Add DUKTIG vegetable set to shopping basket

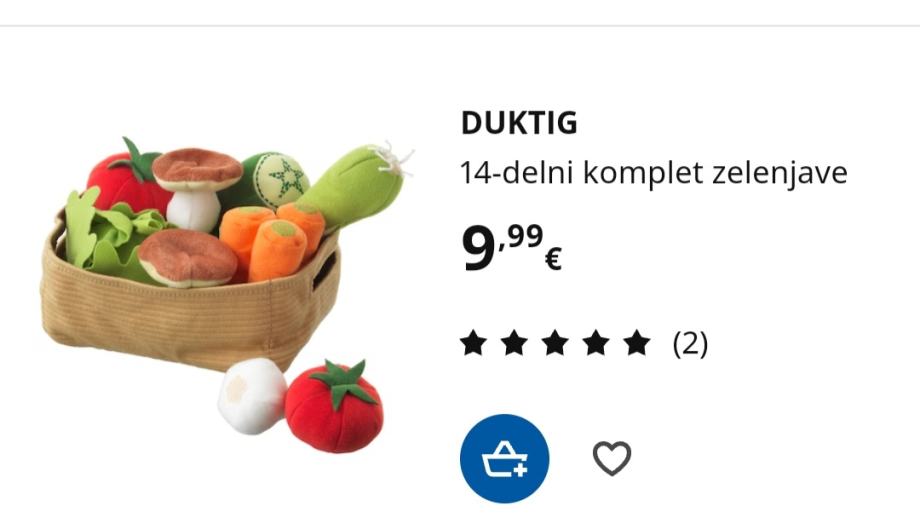click(504, 459)
